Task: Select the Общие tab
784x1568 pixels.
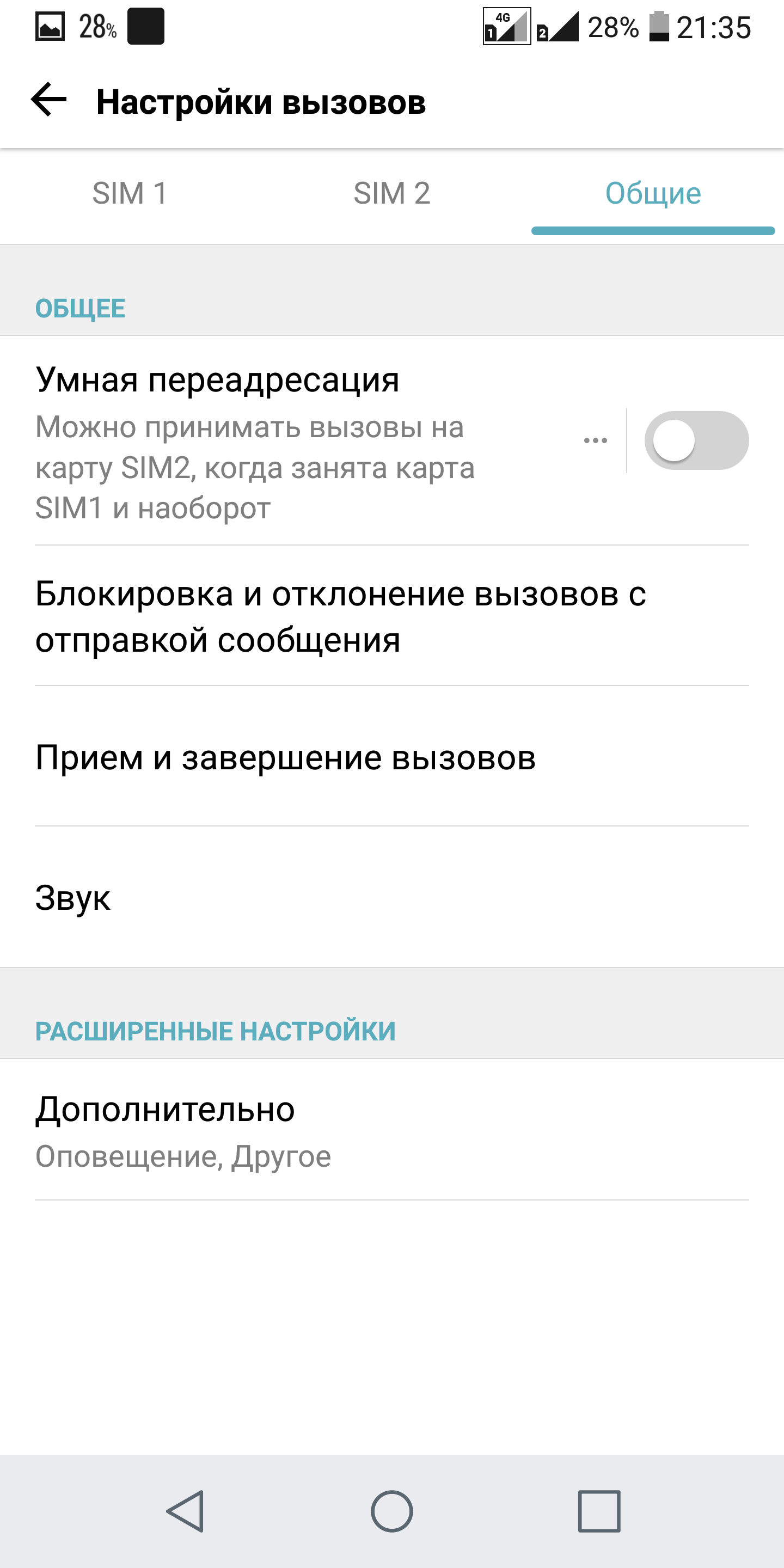Action: pyautogui.click(x=653, y=194)
